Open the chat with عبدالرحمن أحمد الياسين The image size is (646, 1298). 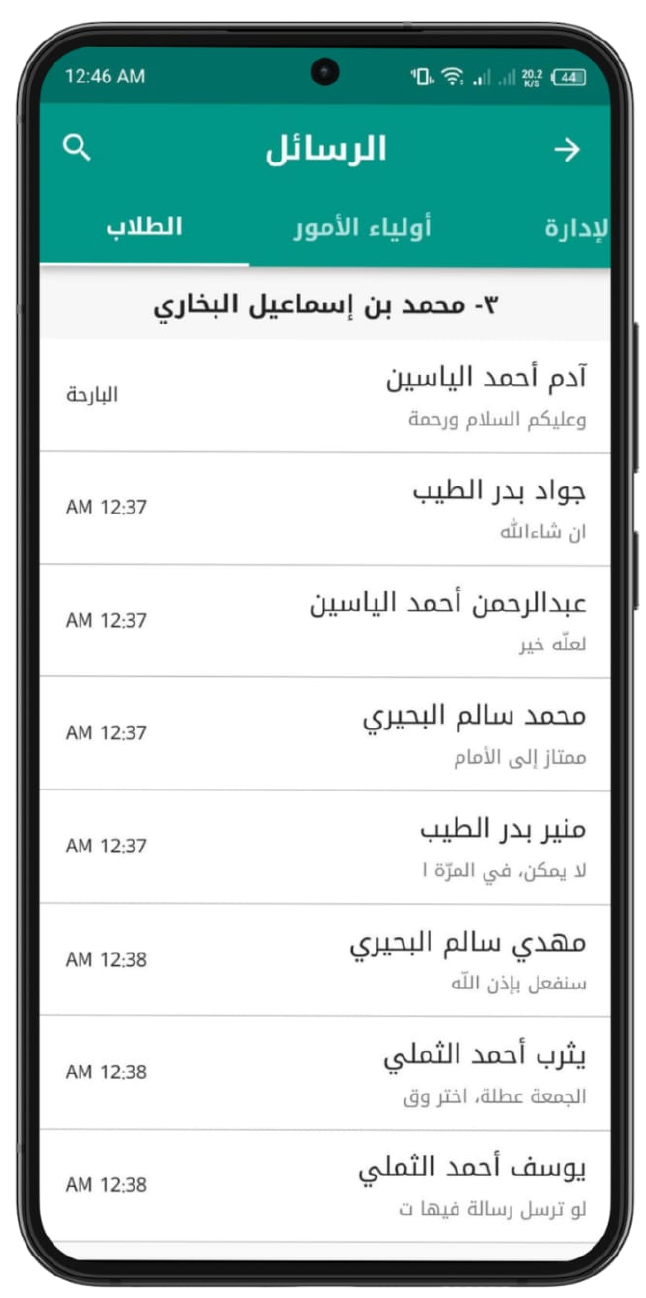[x=325, y=621]
